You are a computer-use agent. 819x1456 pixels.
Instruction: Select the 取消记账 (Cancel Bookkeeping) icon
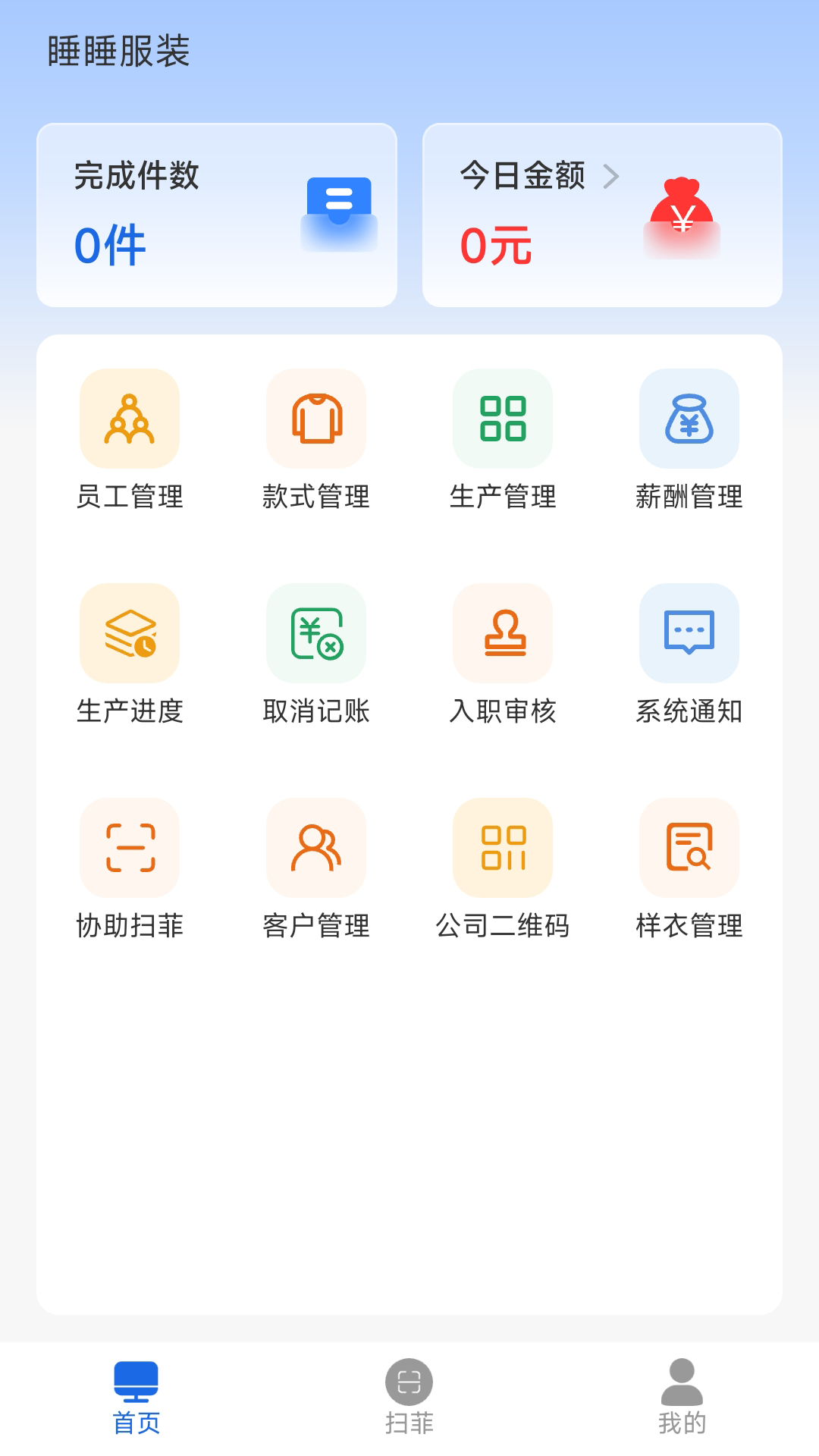pyautogui.click(x=315, y=633)
